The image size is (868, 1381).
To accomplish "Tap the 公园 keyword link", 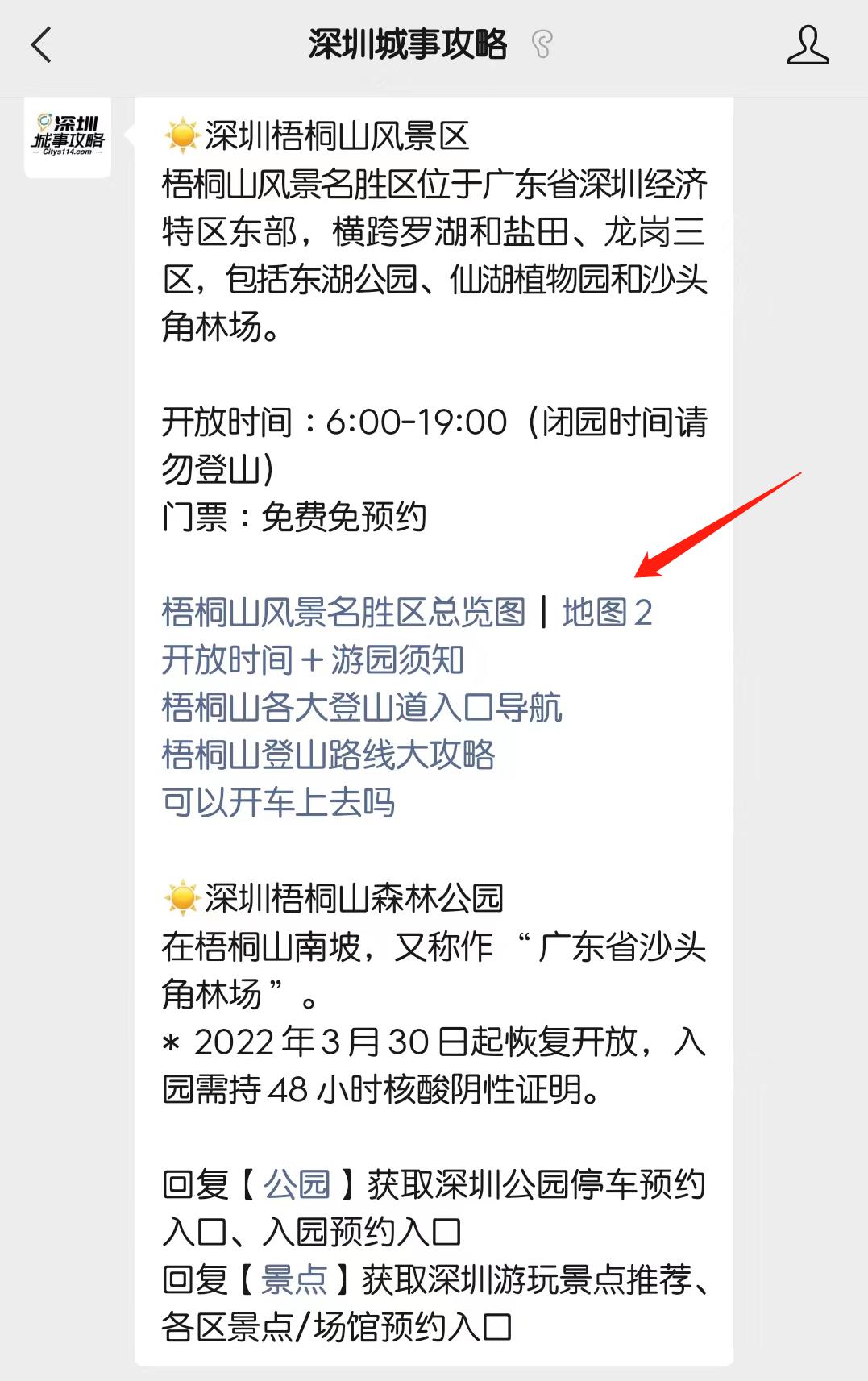I will click(297, 1184).
